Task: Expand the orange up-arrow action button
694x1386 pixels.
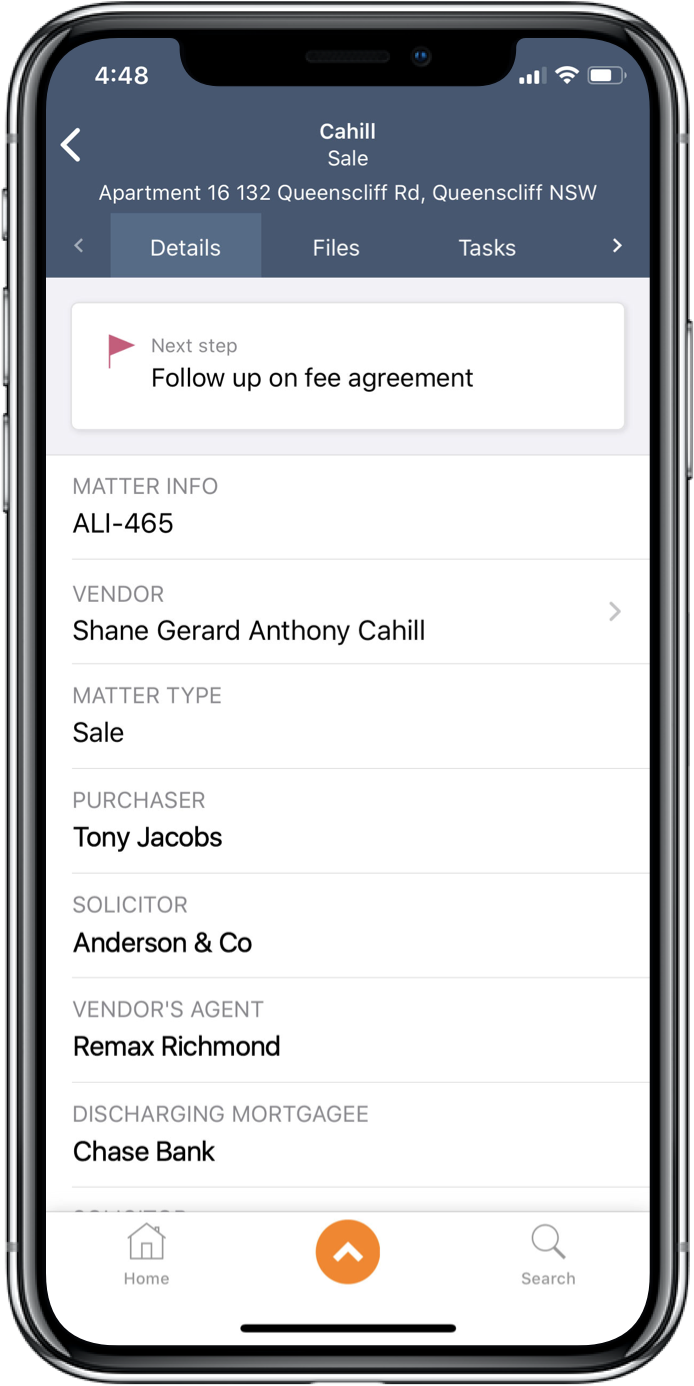Action: [348, 1252]
